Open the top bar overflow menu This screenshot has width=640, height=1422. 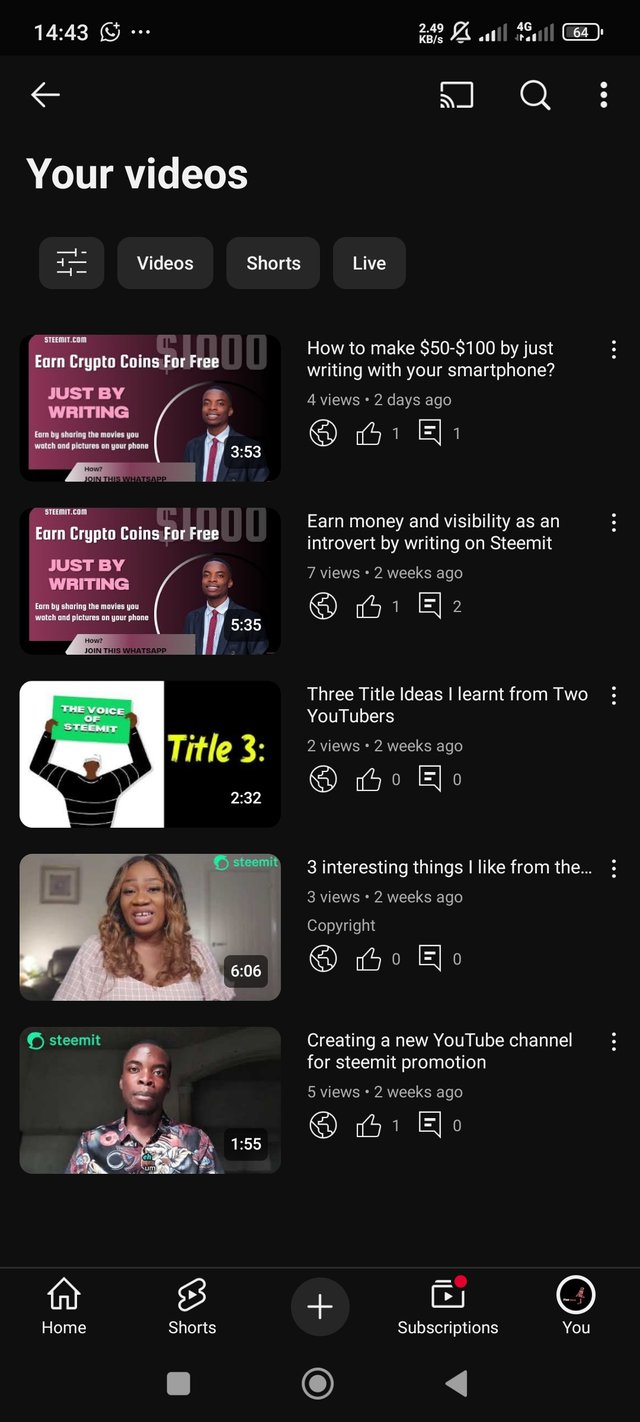pos(603,95)
